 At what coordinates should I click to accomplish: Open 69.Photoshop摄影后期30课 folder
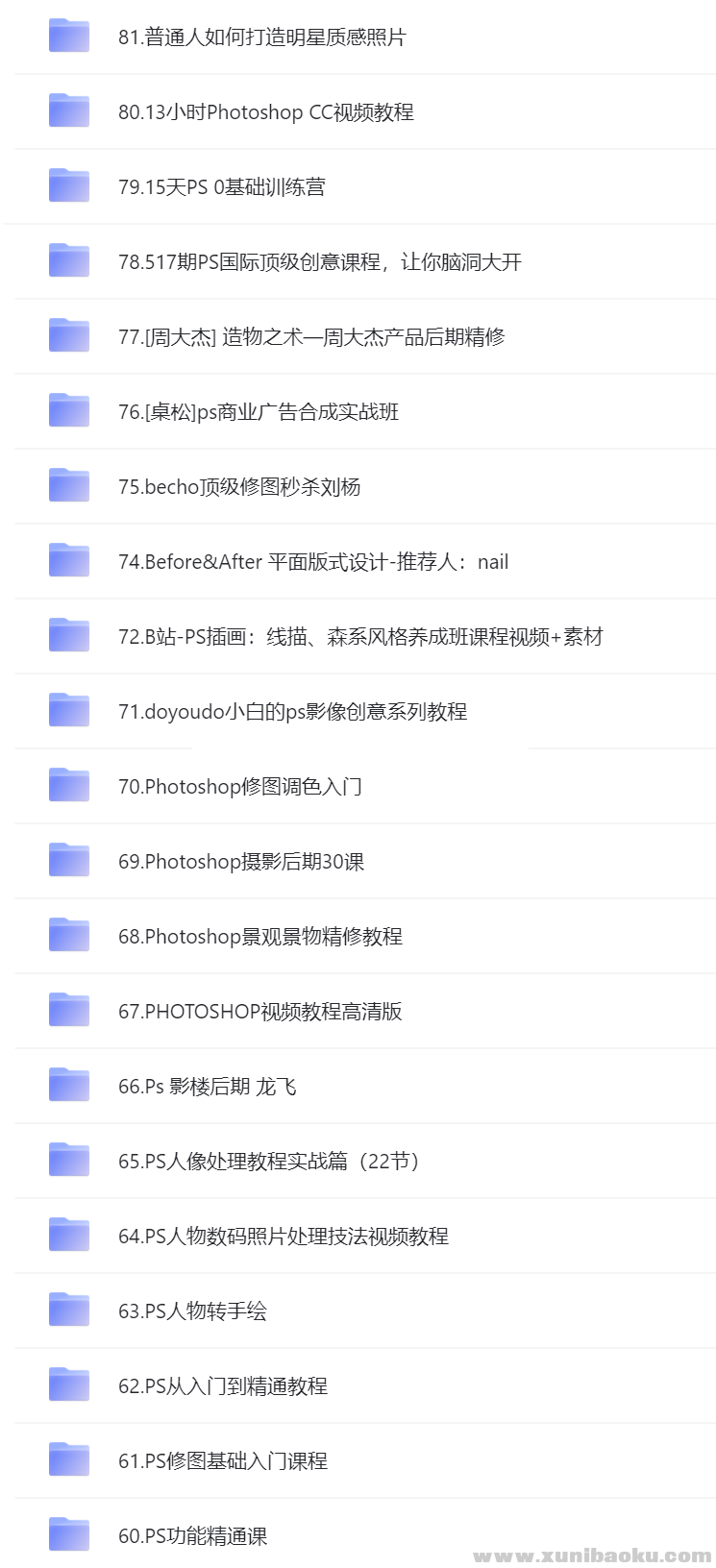240,862
